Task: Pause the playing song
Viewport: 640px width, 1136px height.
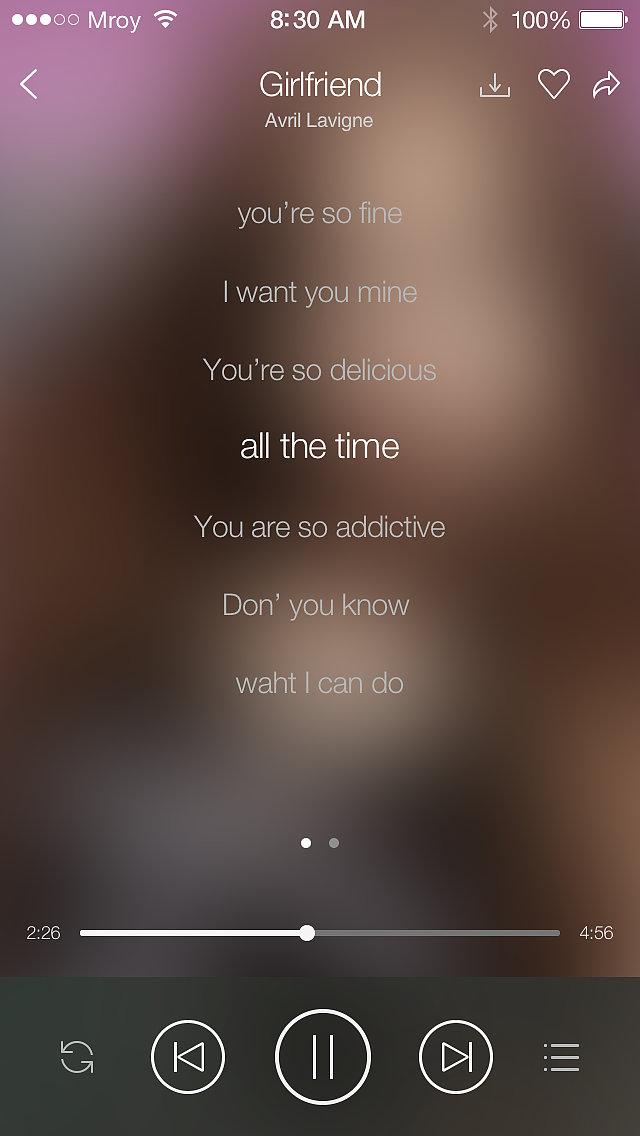Action: point(322,1057)
